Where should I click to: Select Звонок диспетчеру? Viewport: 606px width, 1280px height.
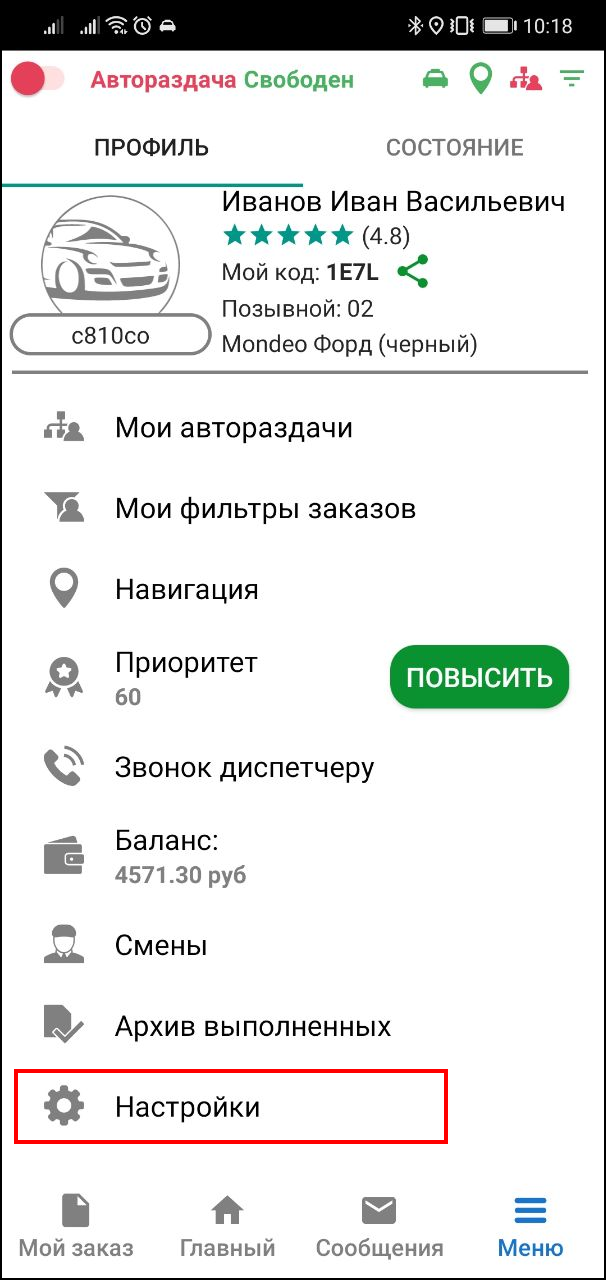(244, 767)
